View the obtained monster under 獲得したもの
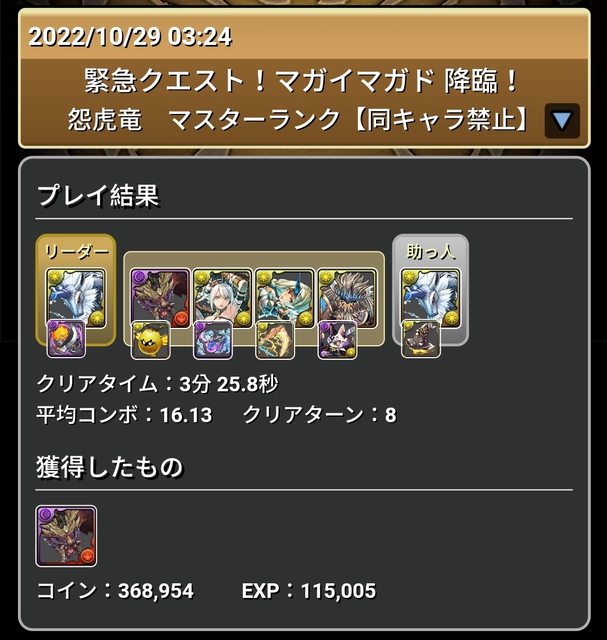This screenshot has height=640, width=607. [66, 536]
